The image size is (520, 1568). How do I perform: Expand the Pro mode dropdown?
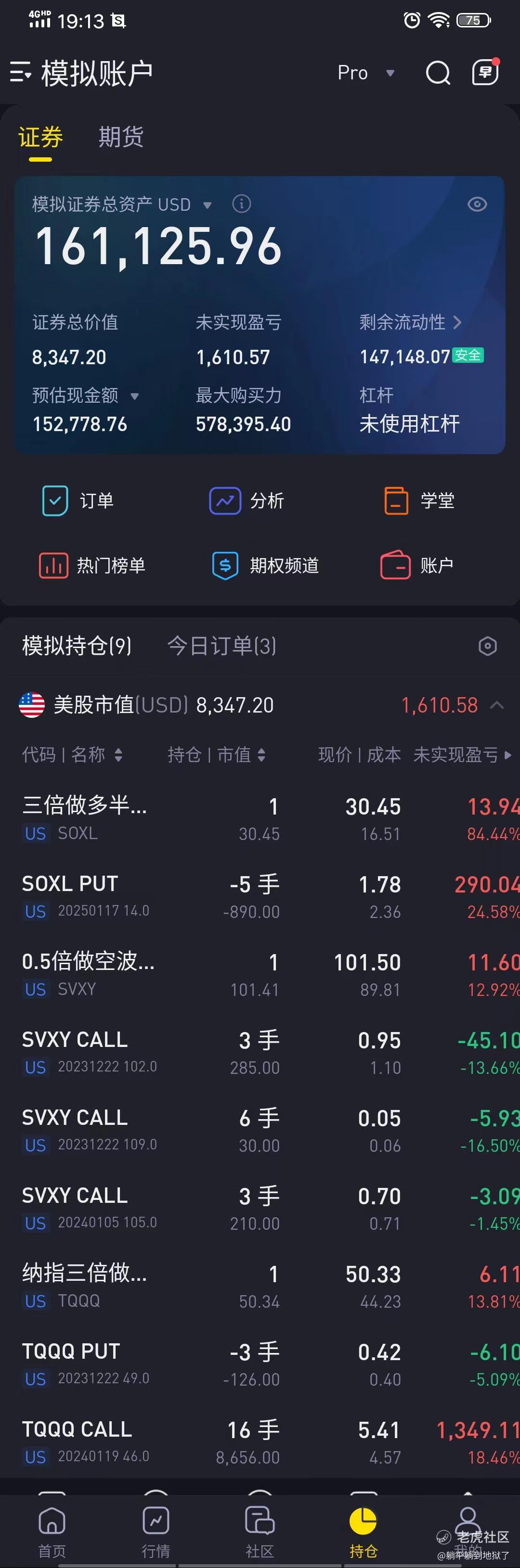point(366,73)
